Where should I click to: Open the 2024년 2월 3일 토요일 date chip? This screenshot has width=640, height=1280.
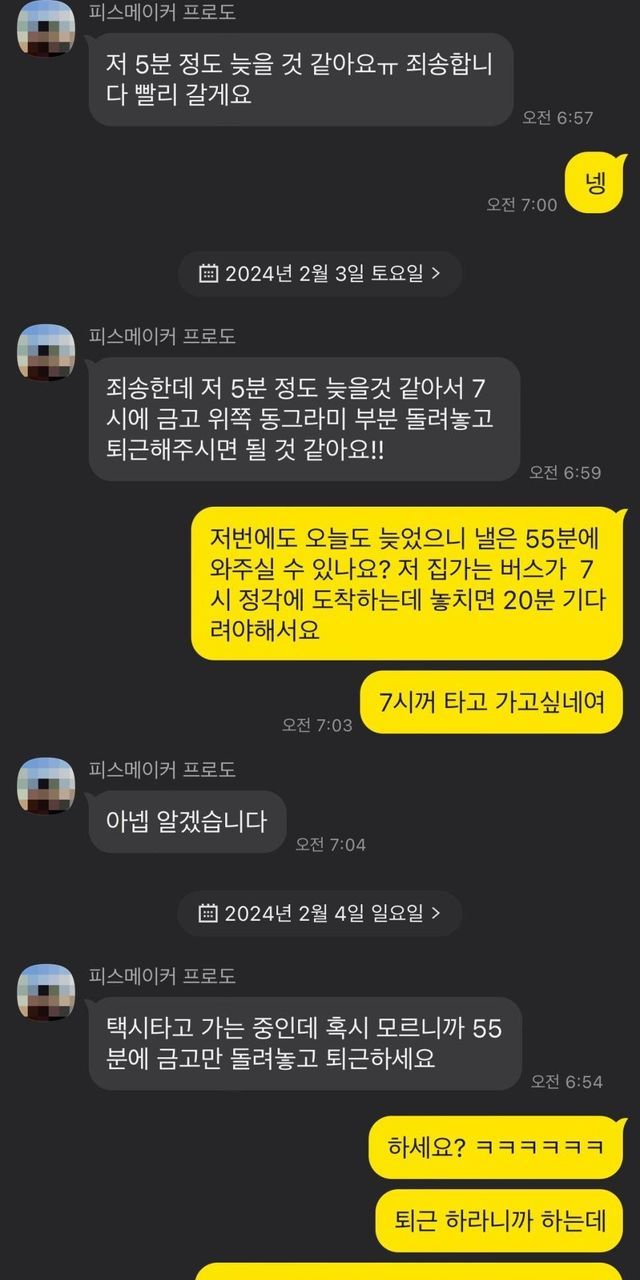(x=320, y=273)
